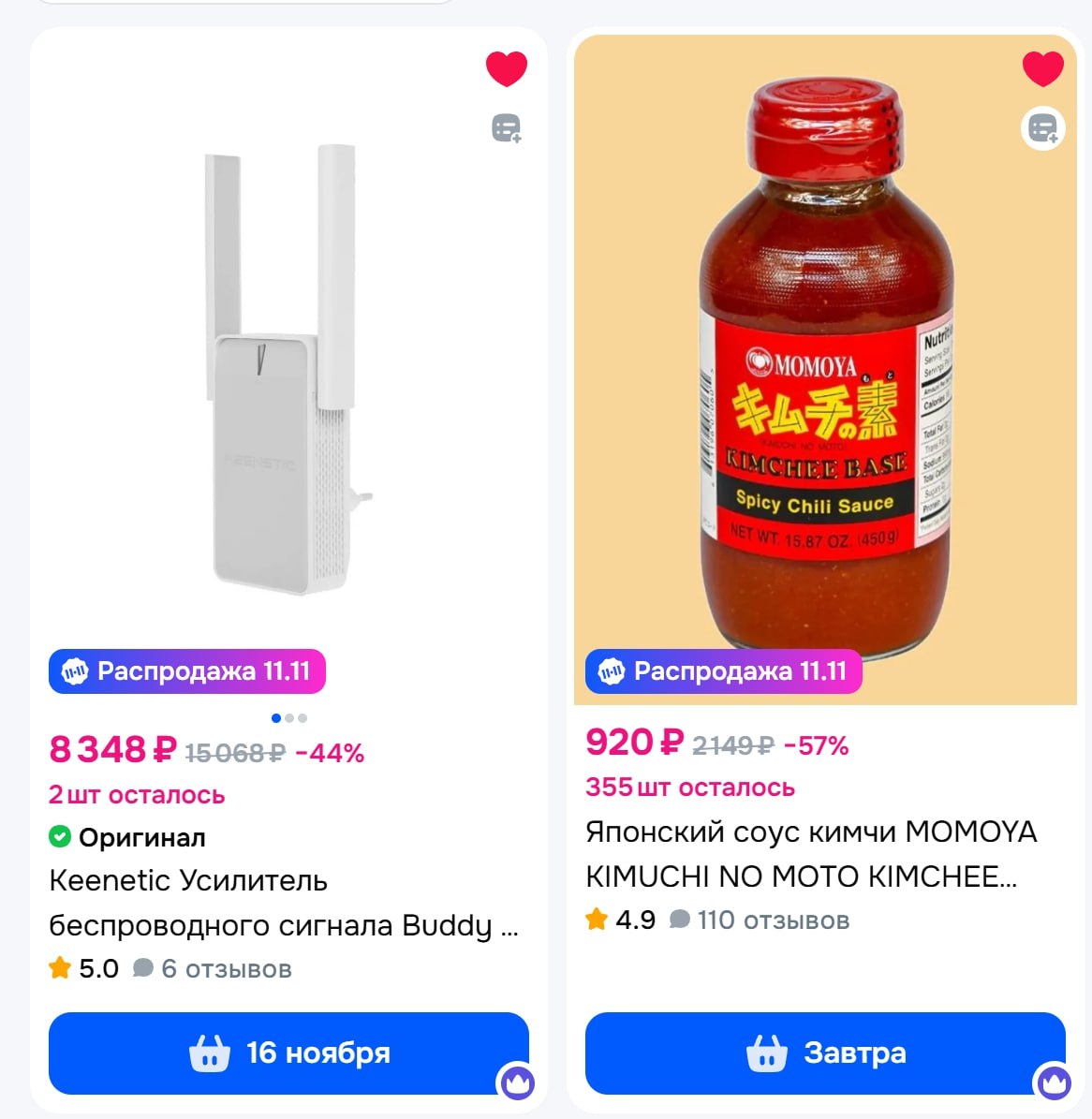This screenshot has height=1119, width=1092.
Task: Open Распродажа 11.11 badge on MOMOYA card
Action: 723,671
